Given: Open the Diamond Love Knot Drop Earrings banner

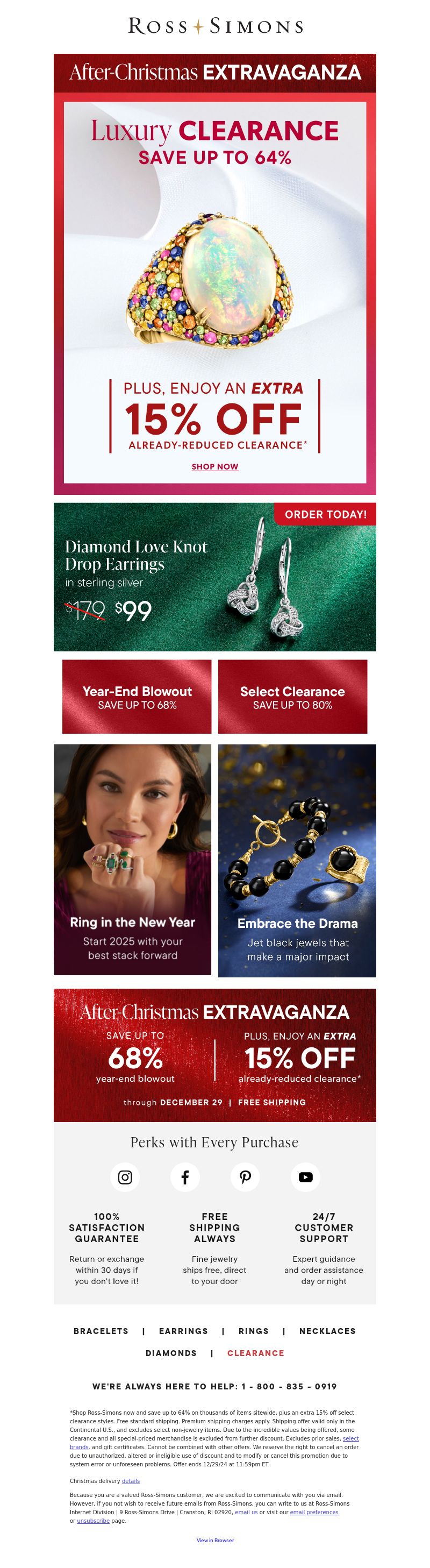Looking at the screenshot, I should 214,577.
